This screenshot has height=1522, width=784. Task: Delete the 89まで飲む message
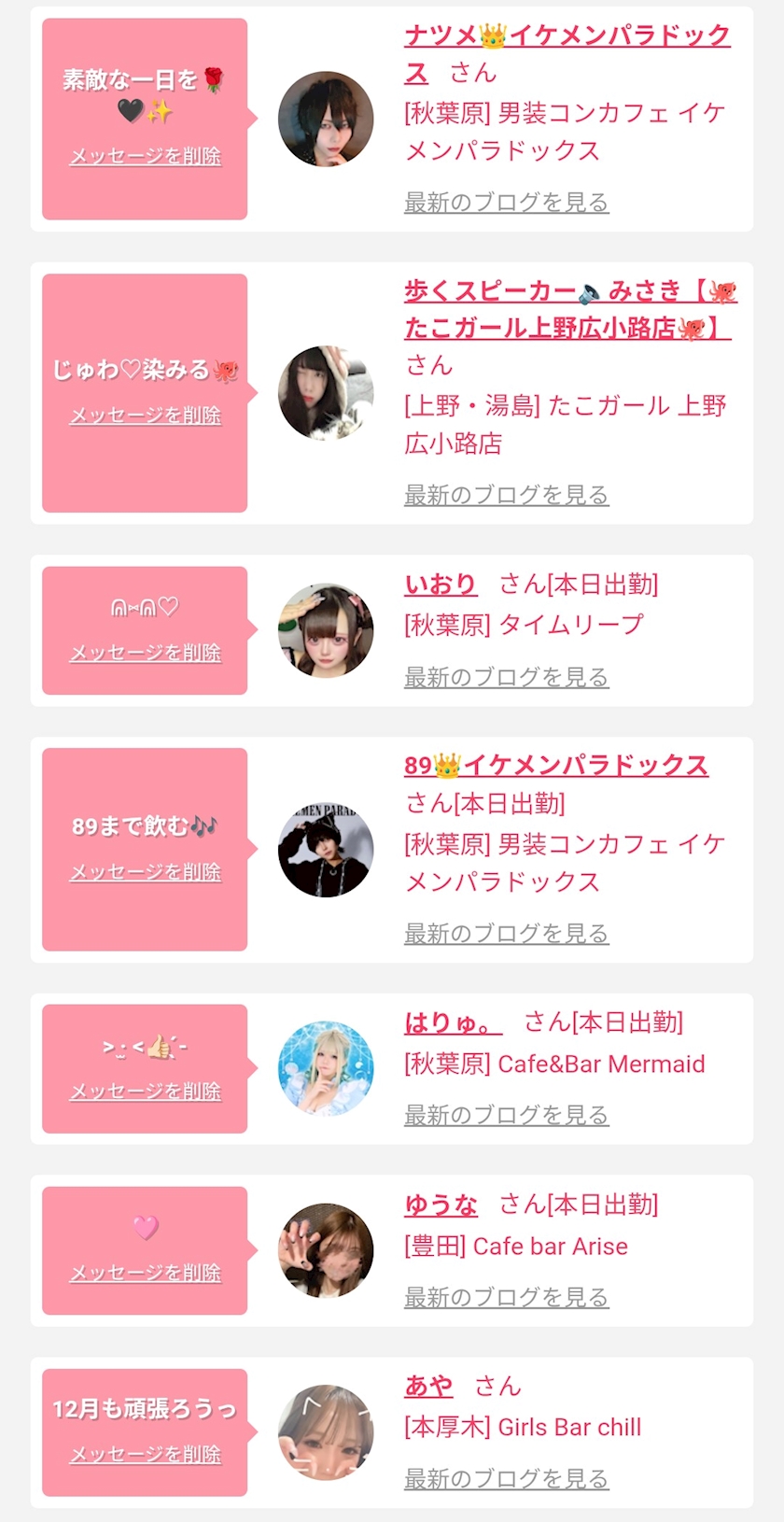coord(146,872)
